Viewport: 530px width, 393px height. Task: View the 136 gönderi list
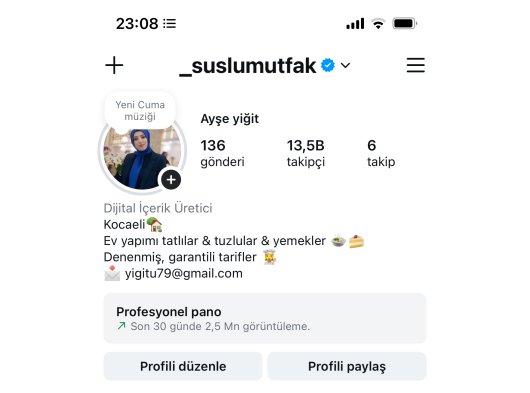coord(222,153)
